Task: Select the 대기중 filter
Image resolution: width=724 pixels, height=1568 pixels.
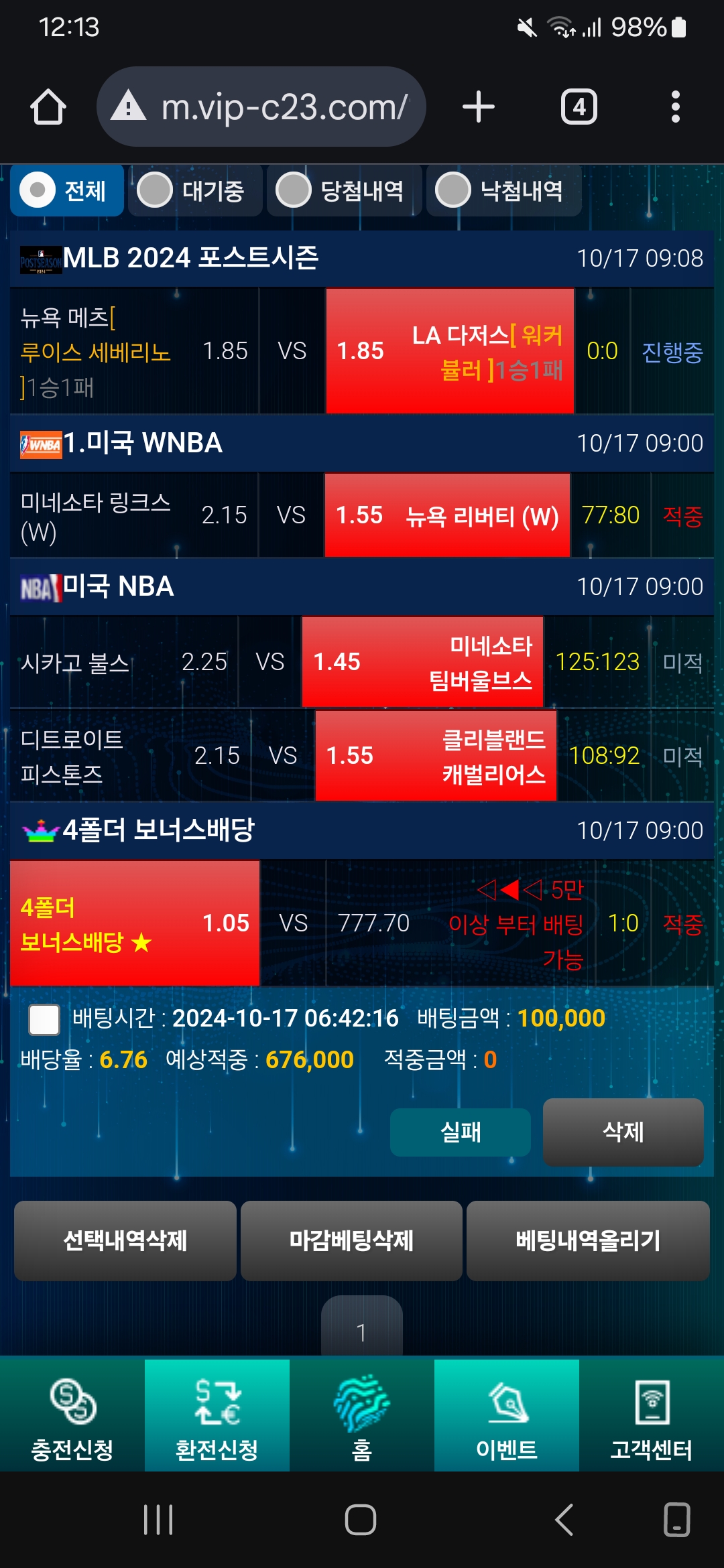Action: pyautogui.click(x=195, y=191)
